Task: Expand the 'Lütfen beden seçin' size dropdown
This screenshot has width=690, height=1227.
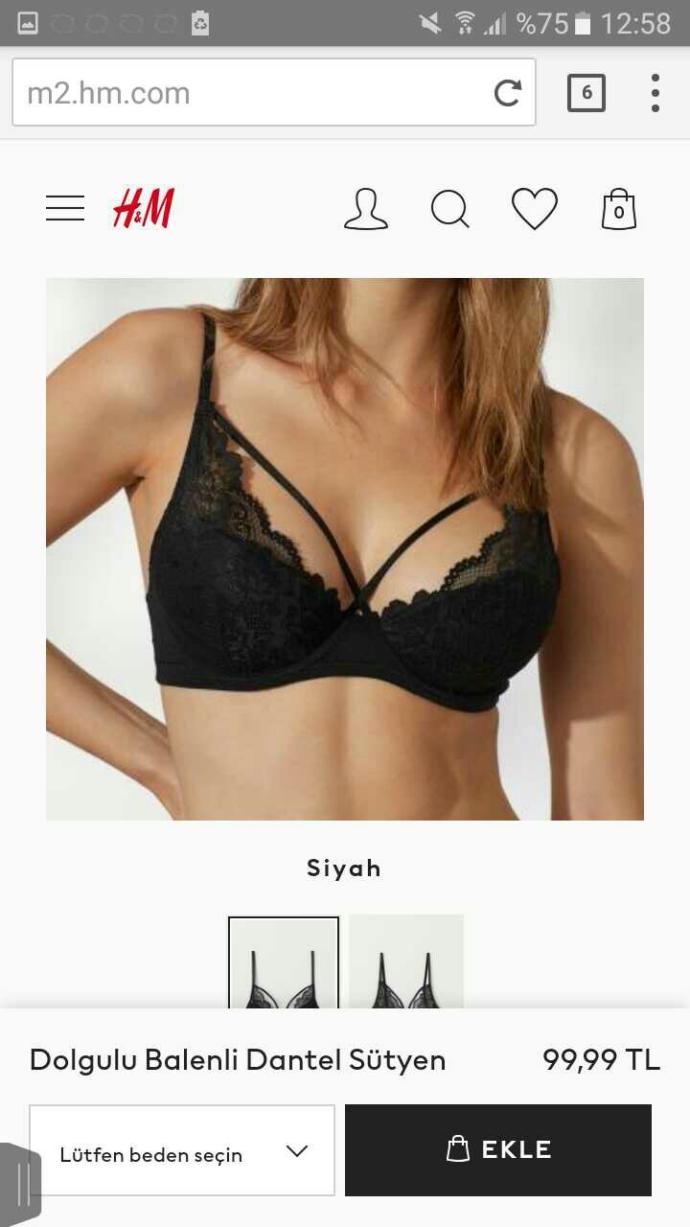Action: 182,1151
